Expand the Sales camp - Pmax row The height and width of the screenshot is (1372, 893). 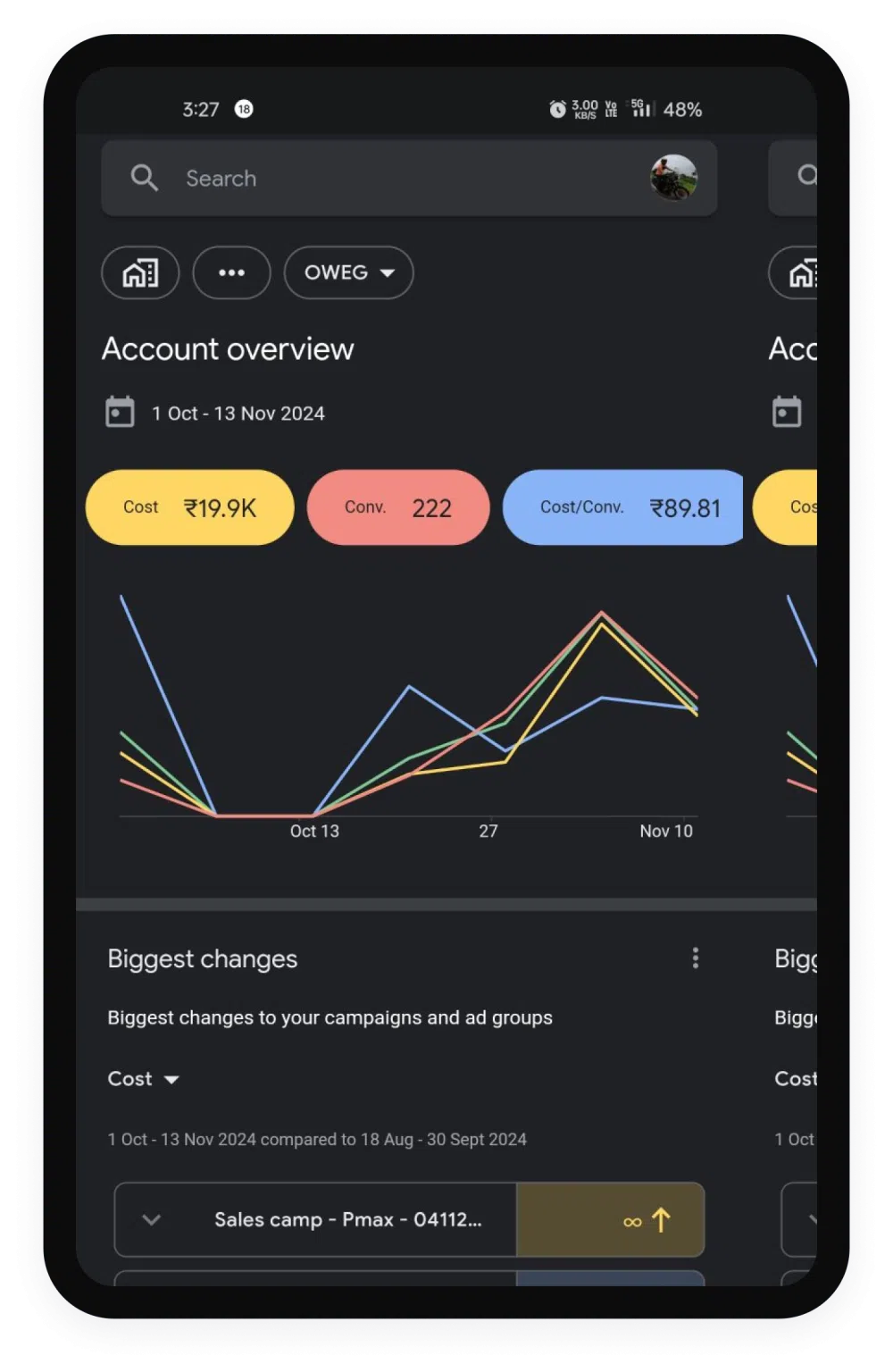coord(152,1220)
